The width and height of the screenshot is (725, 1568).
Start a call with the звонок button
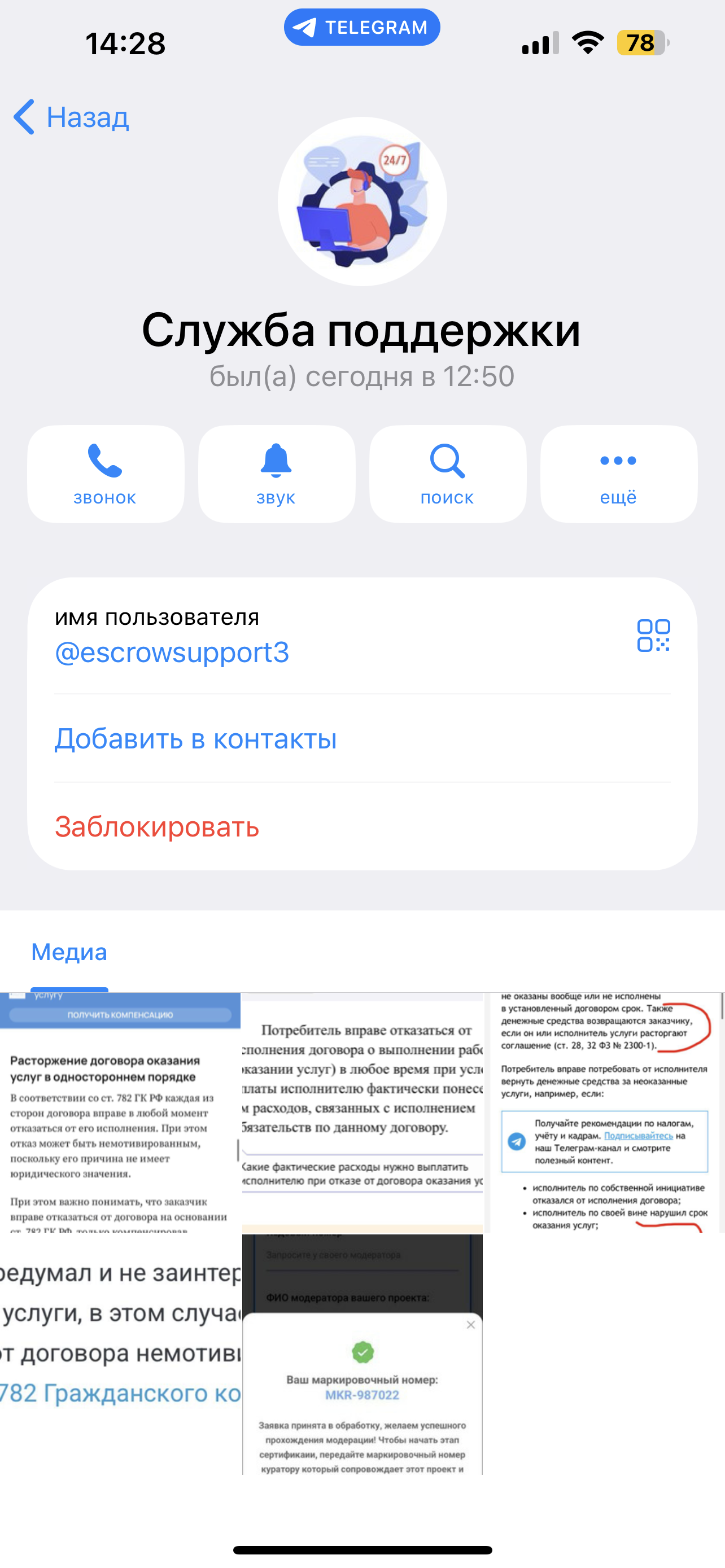[x=106, y=474]
